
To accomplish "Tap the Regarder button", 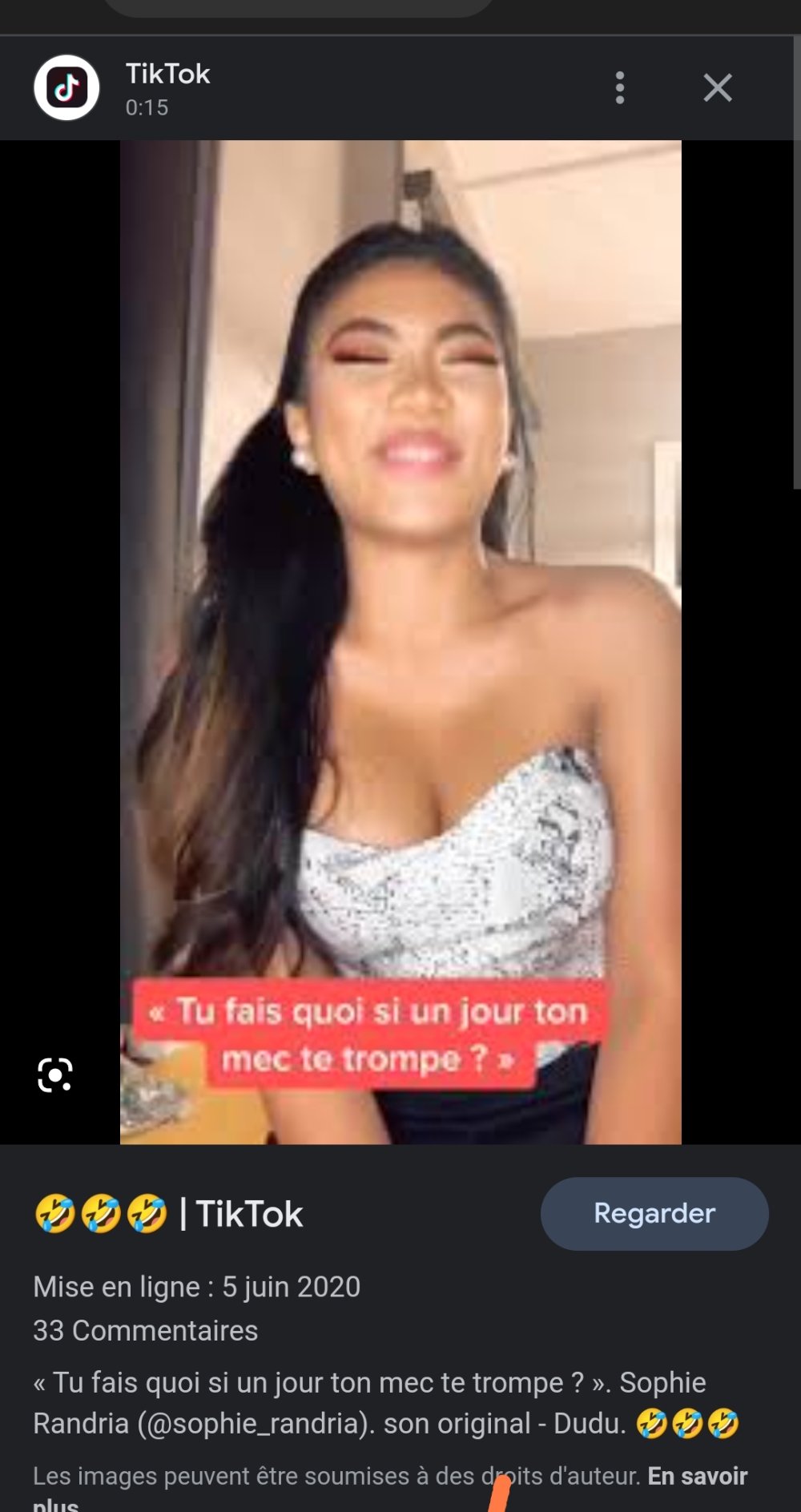I will coord(654,1213).
